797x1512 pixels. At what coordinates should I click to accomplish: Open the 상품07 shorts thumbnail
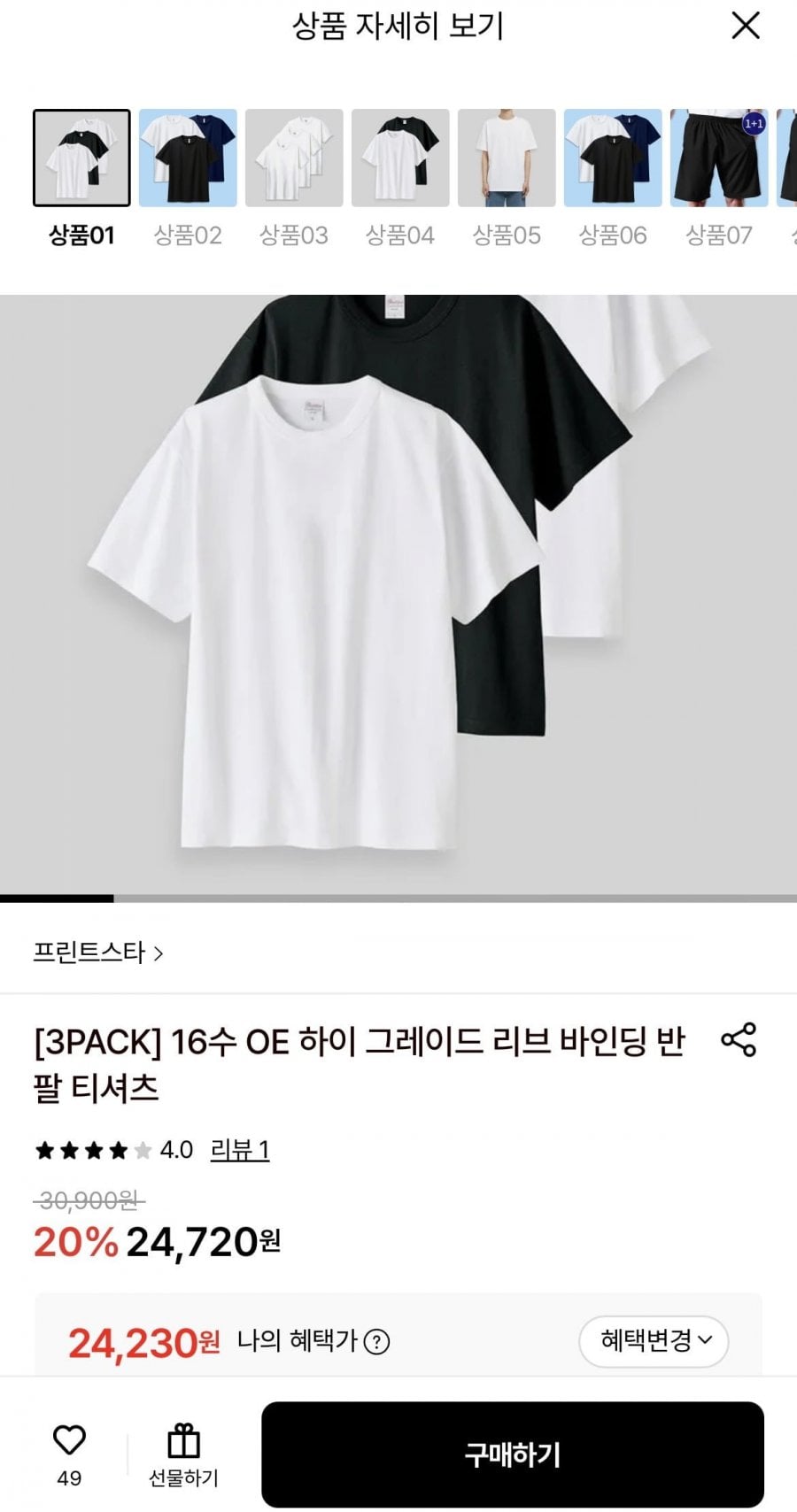(719, 158)
